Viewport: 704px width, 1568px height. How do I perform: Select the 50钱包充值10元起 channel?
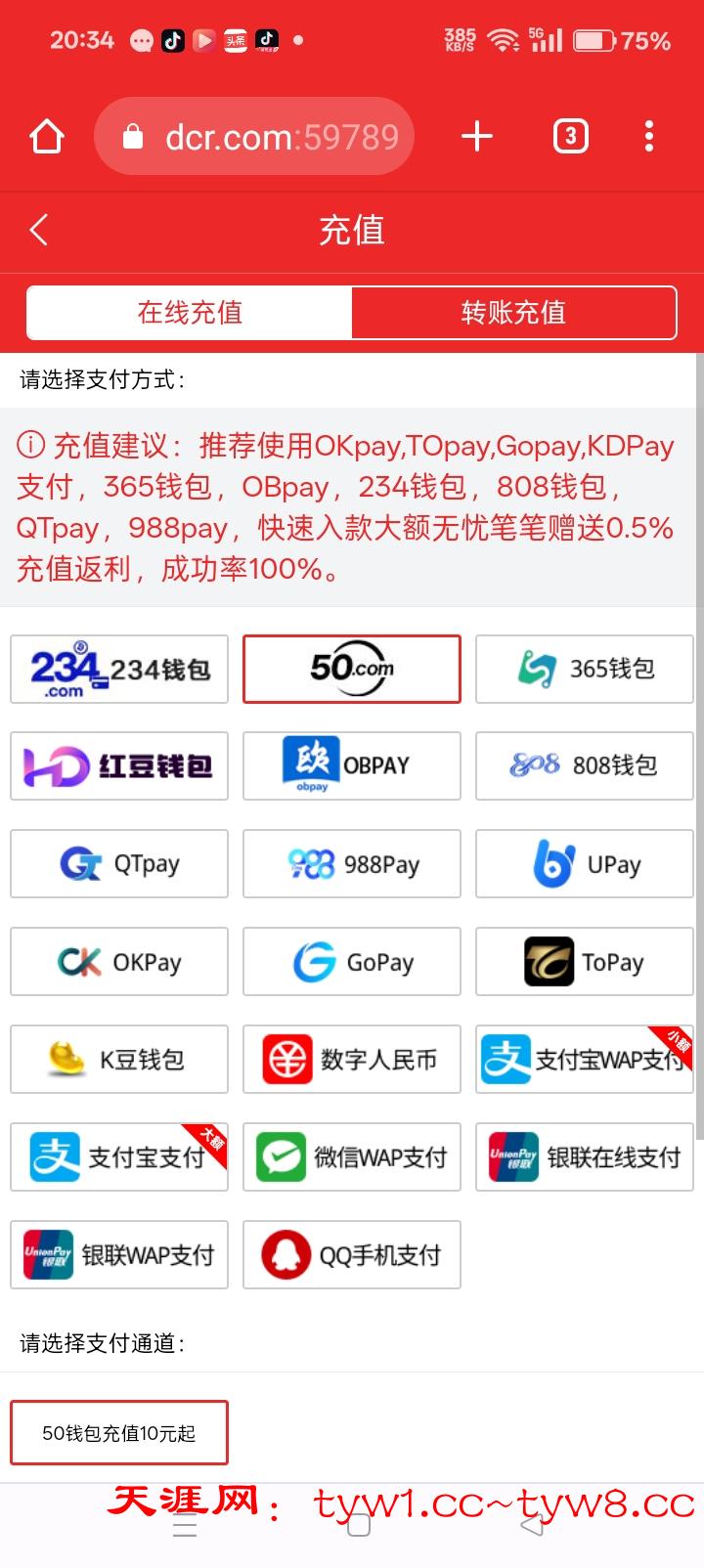(x=119, y=1433)
